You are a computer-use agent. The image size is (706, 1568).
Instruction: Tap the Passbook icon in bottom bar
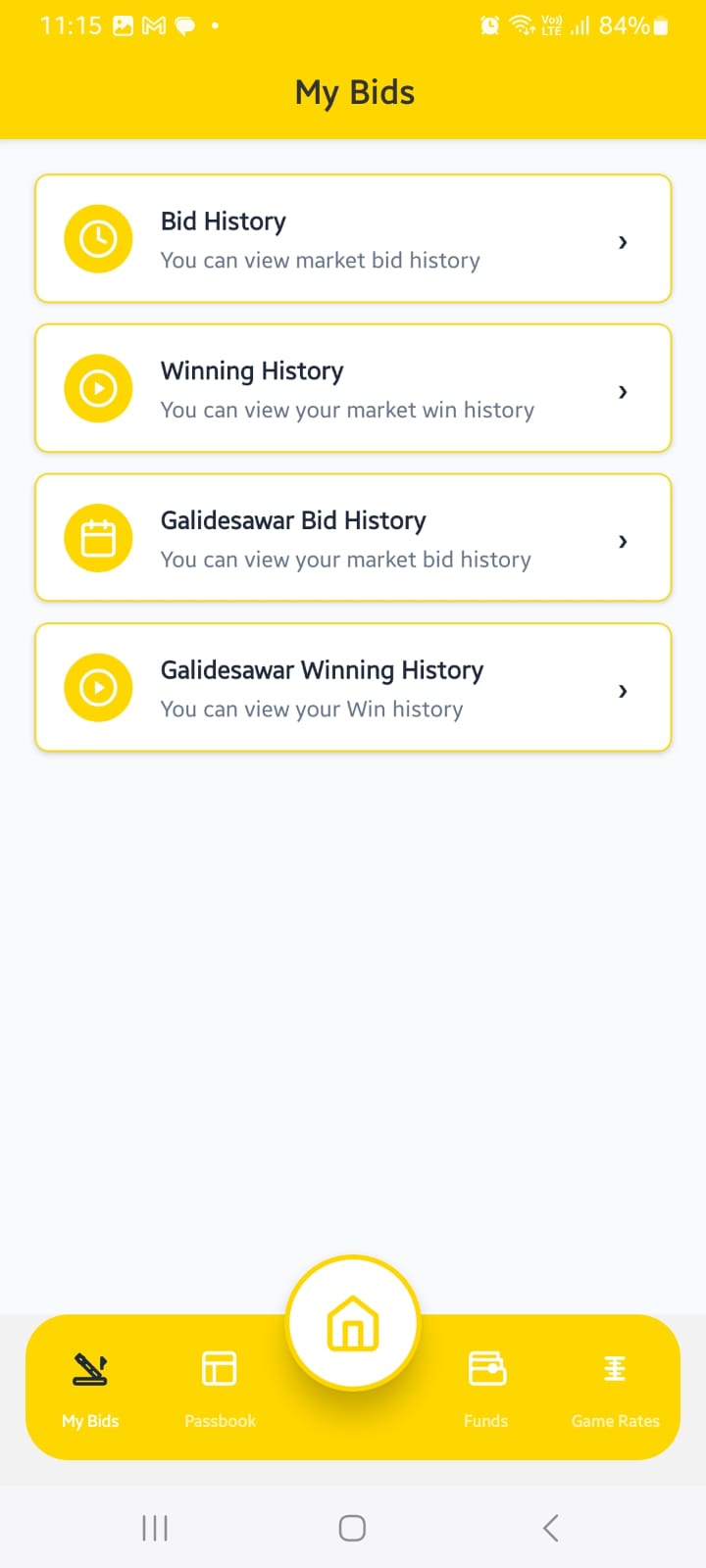(x=219, y=1367)
